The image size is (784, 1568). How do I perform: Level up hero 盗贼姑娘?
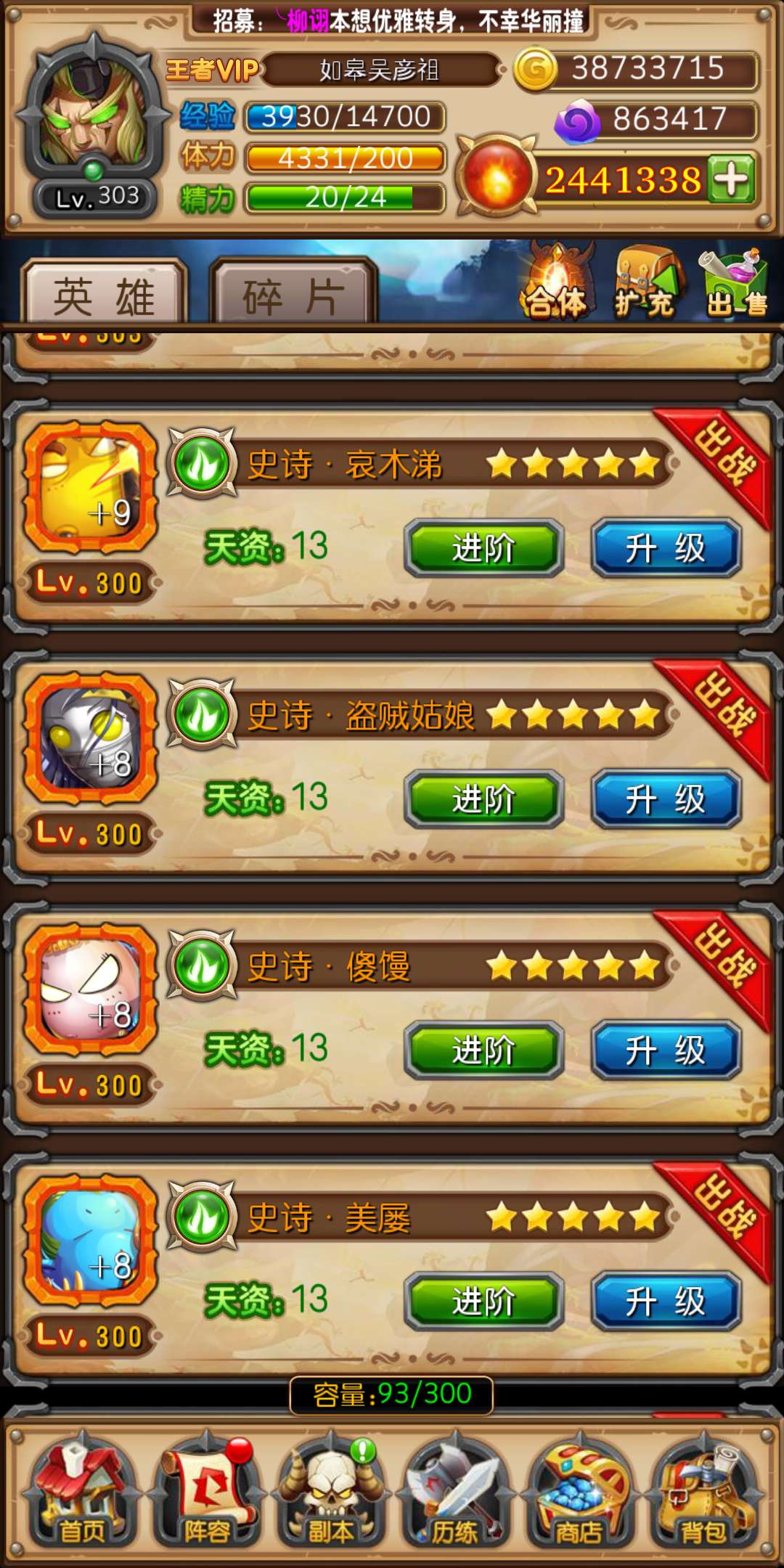(666, 799)
